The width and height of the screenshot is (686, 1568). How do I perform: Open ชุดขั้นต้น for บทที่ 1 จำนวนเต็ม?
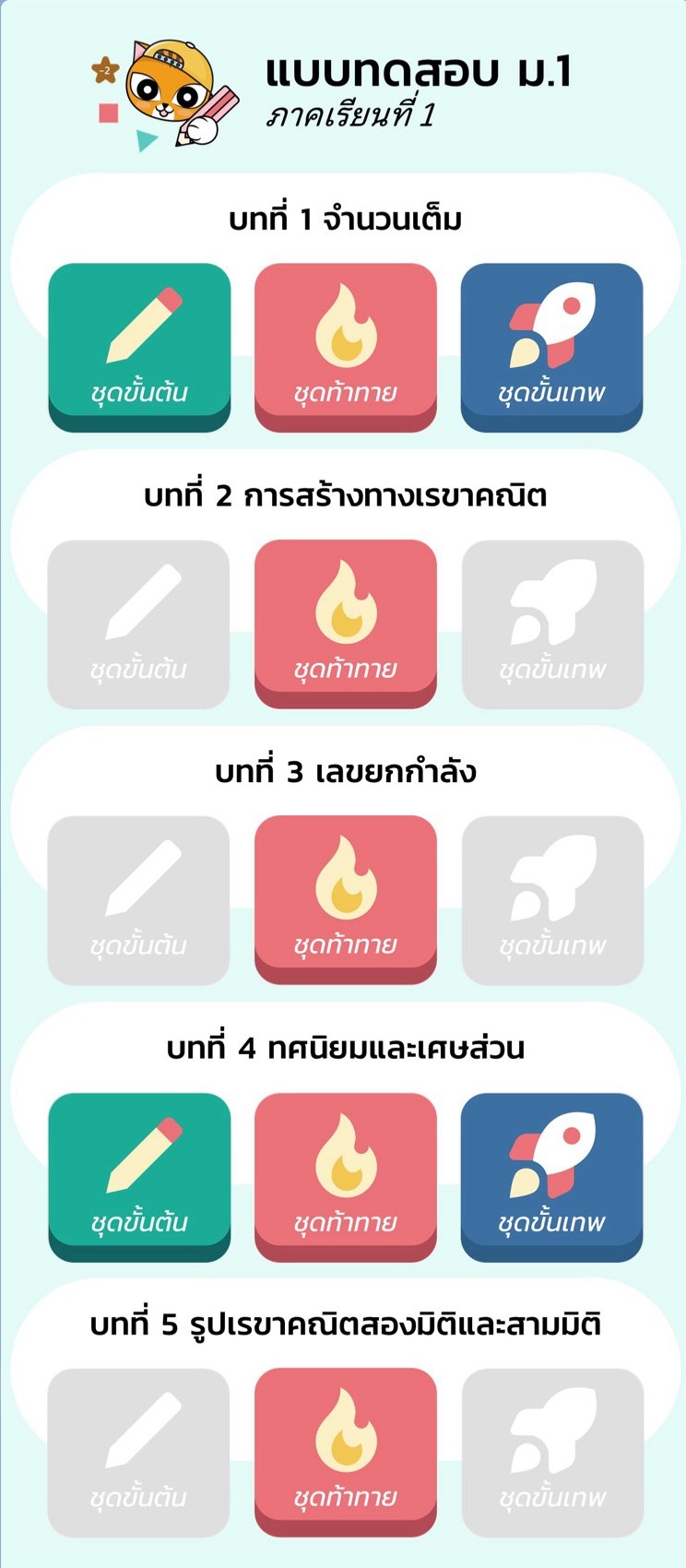(x=139, y=346)
